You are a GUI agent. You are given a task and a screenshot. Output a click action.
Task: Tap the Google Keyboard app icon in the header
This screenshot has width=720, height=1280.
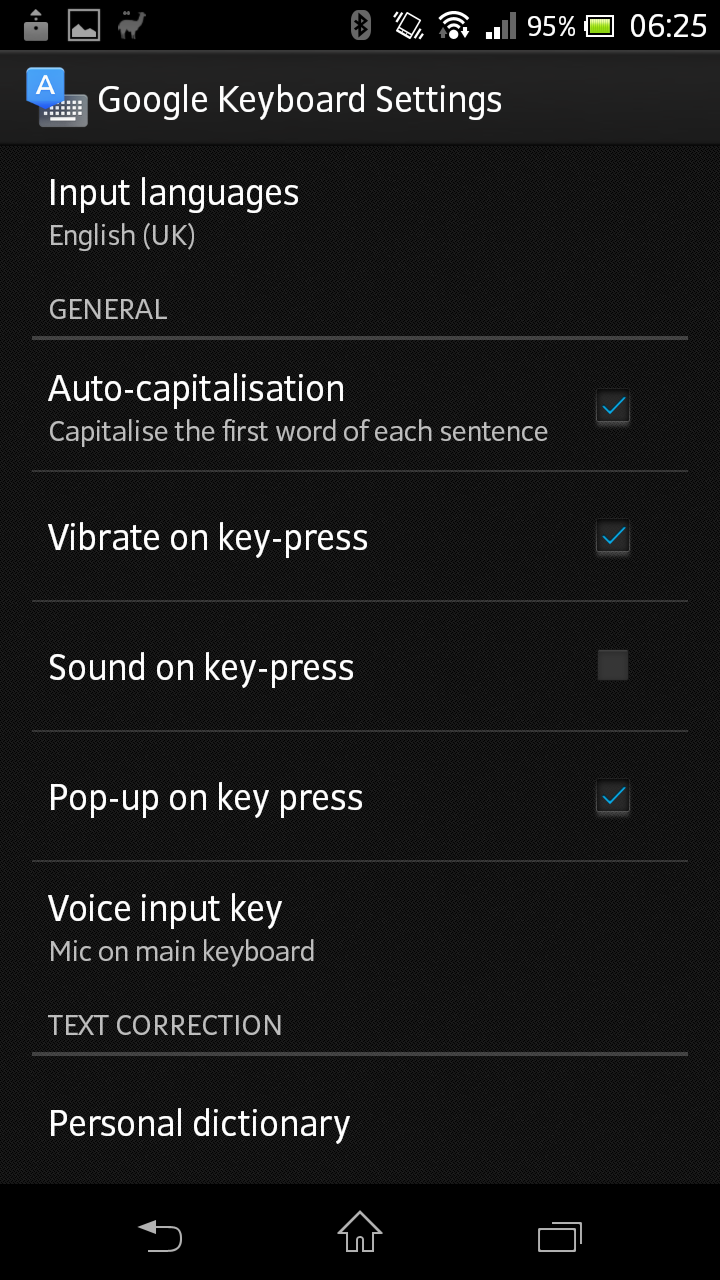pyautogui.click(x=56, y=98)
